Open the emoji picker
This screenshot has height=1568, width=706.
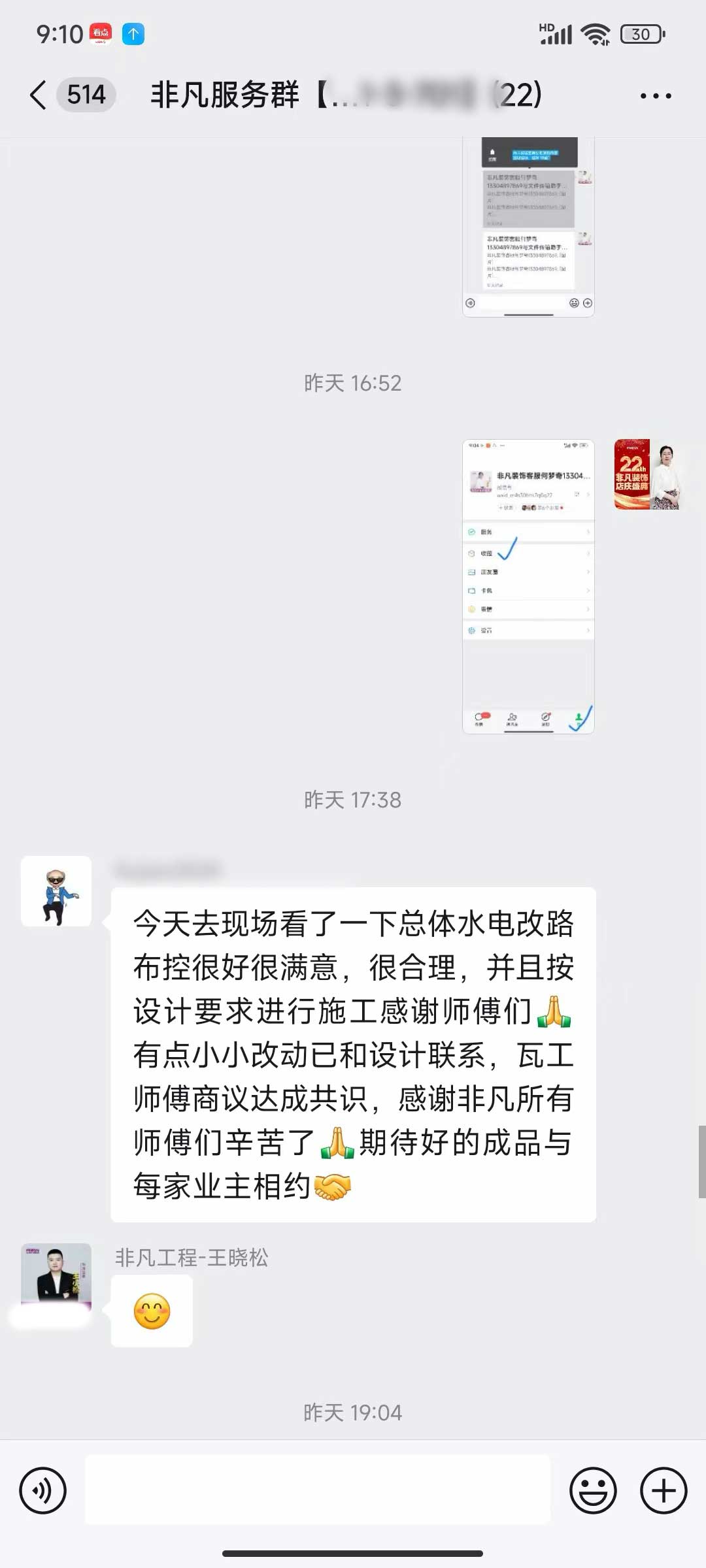point(593,1491)
